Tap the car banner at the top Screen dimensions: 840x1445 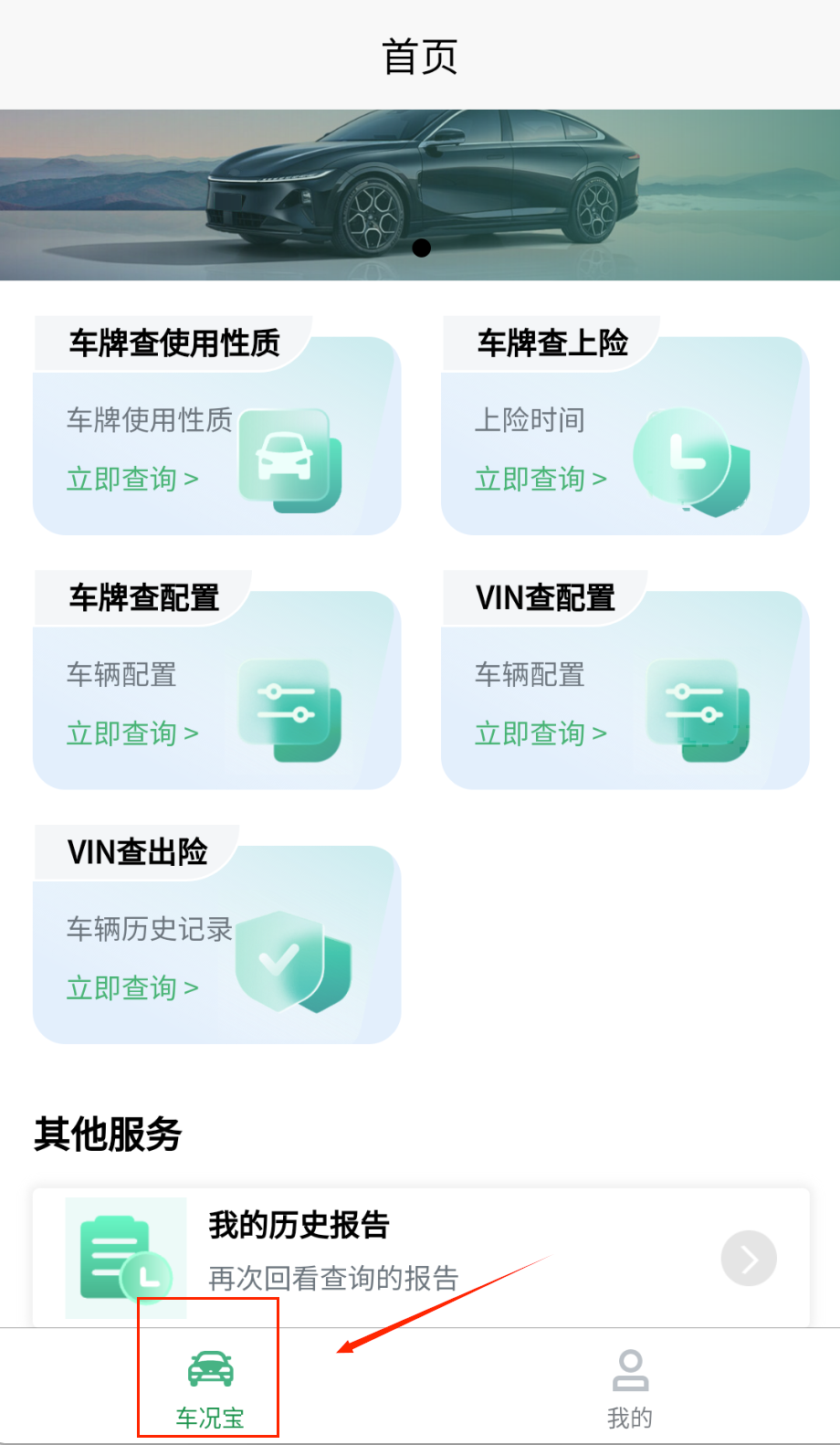[x=420, y=195]
